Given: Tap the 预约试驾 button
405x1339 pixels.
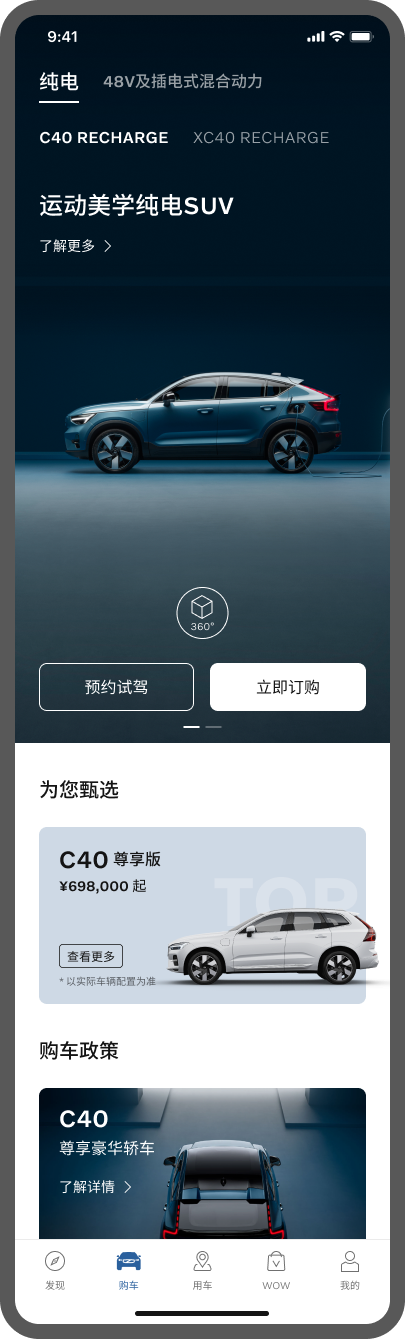Looking at the screenshot, I should tap(116, 687).
